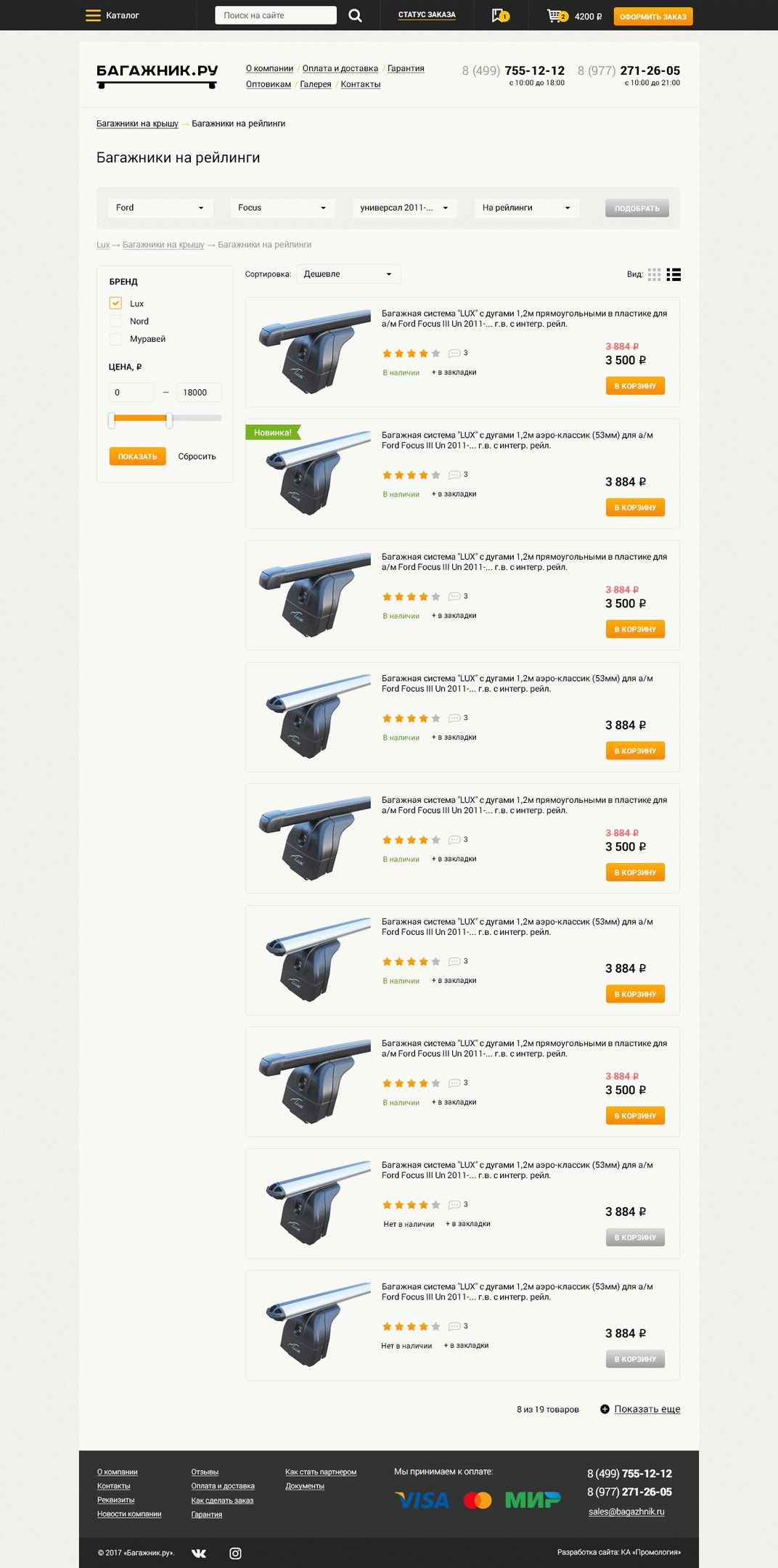Open the VK icon in footer

click(x=199, y=1553)
